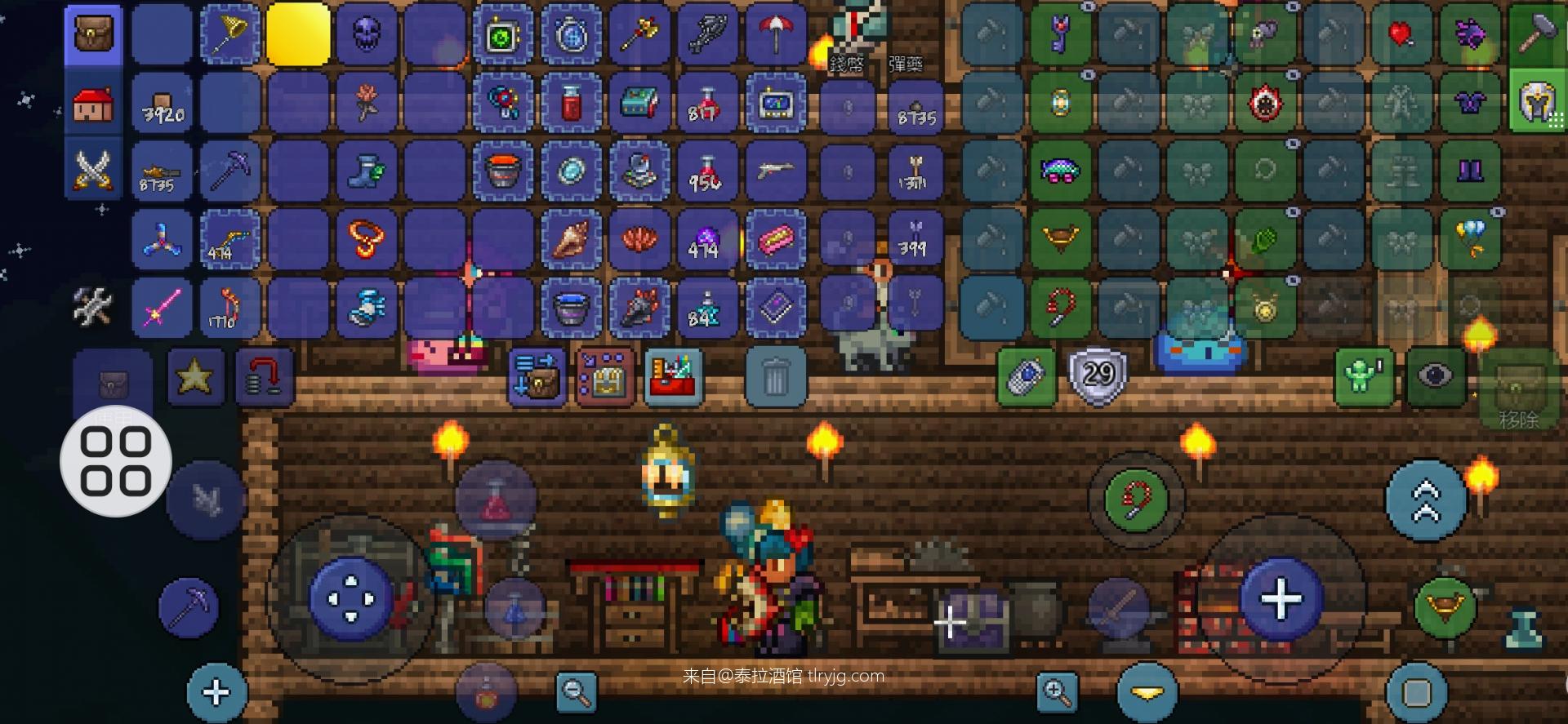Tap the red heart accessory slot

pyautogui.click(x=1401, y=34)
